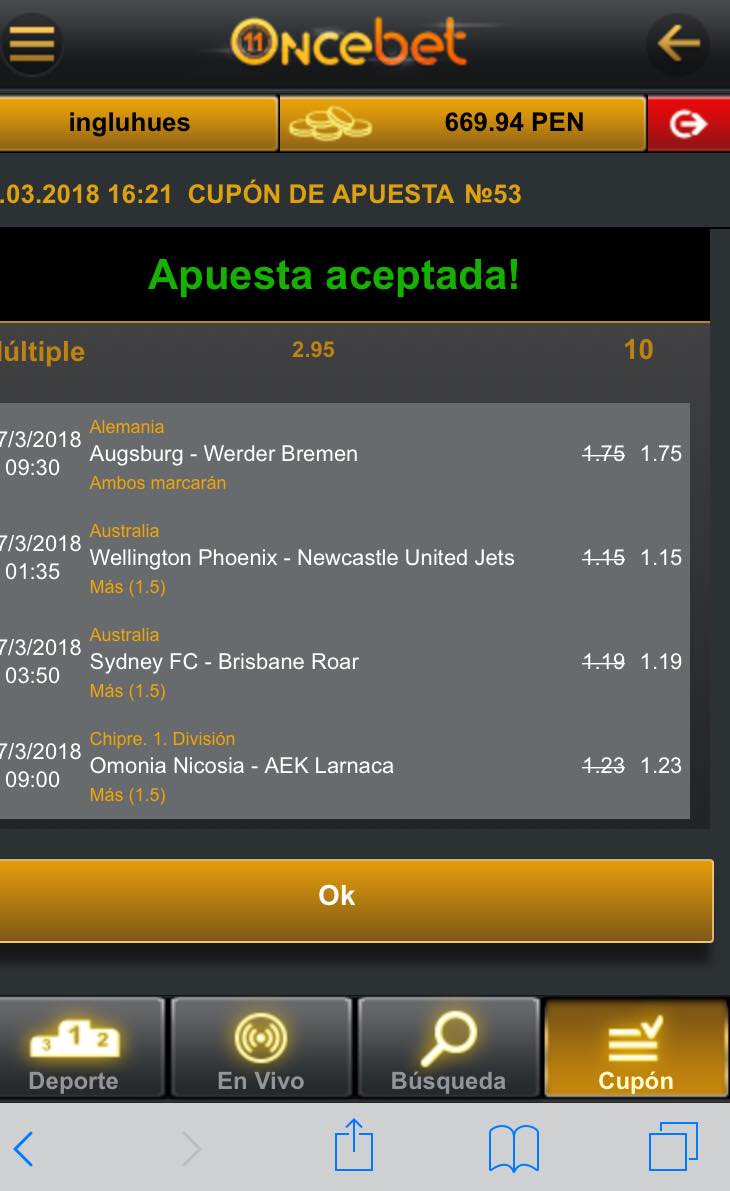Open Safari bookmarks
This screenshot has width=730, height=1191.
pyautogui.click(x=514, y=1148)
